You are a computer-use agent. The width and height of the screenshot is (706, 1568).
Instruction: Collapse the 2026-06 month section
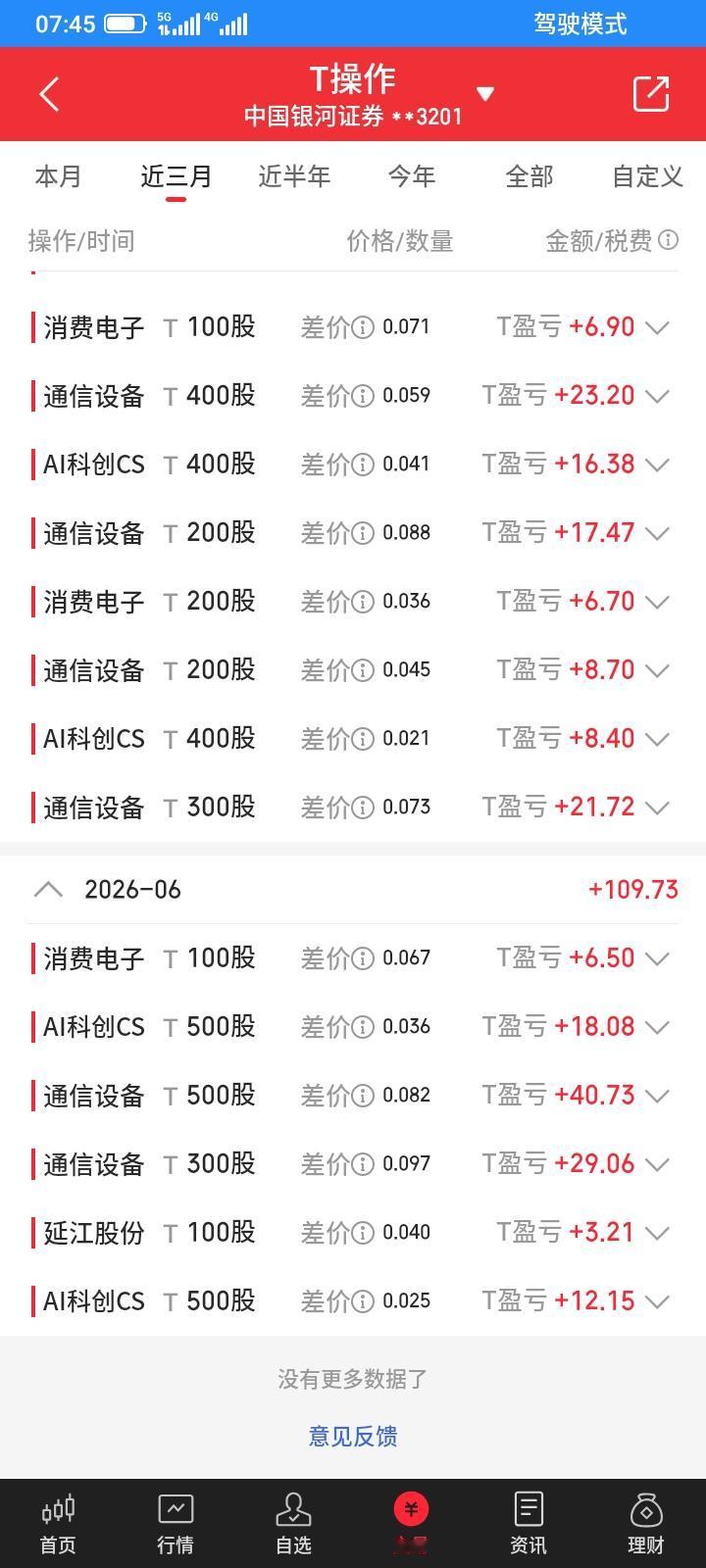[x=48, y=890]
